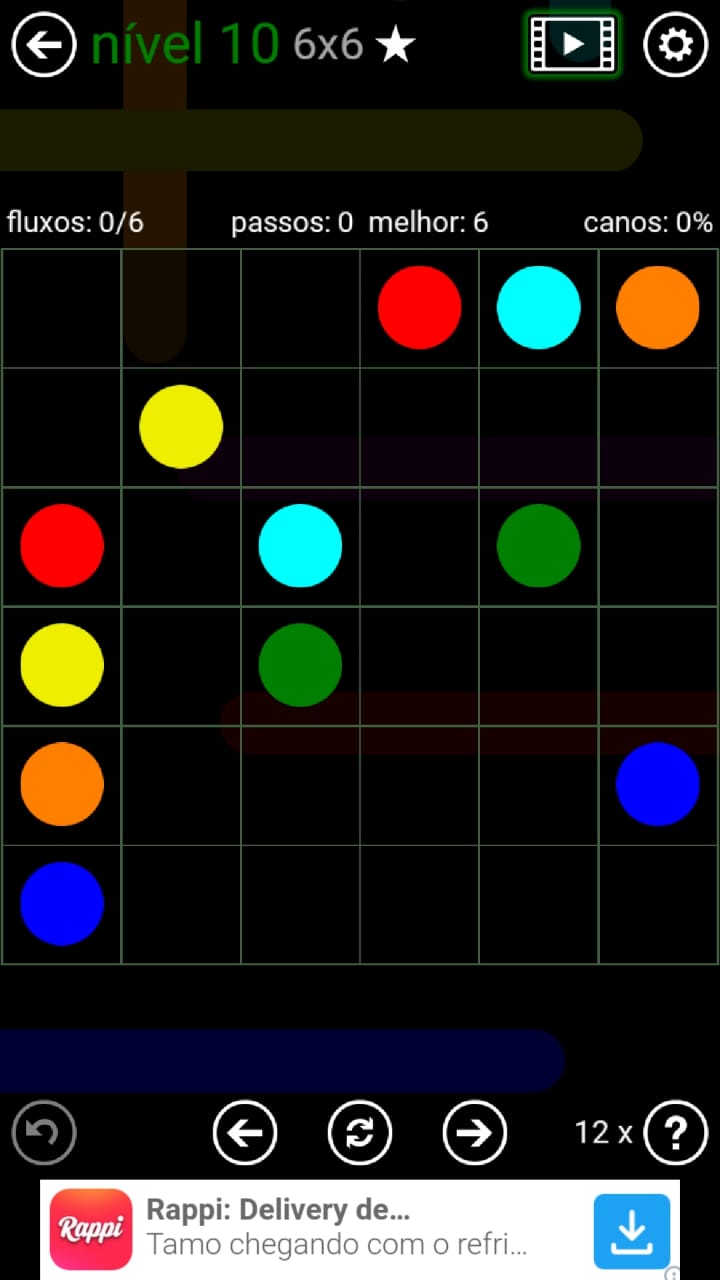Open the settings gear
Screen dimensions: 720x1280
coord(675,44)
